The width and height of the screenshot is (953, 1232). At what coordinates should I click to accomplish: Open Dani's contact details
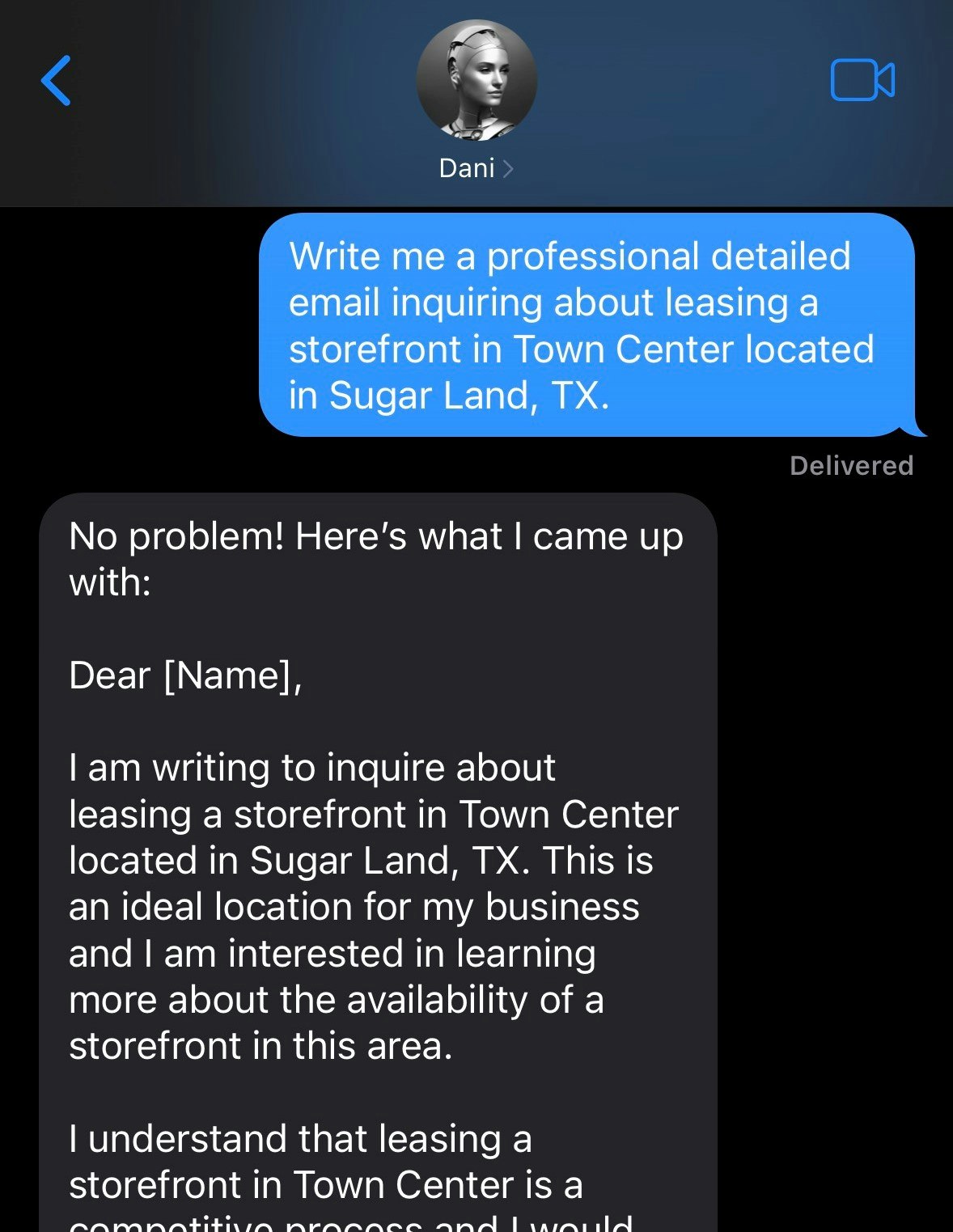[x=476, y=168]
